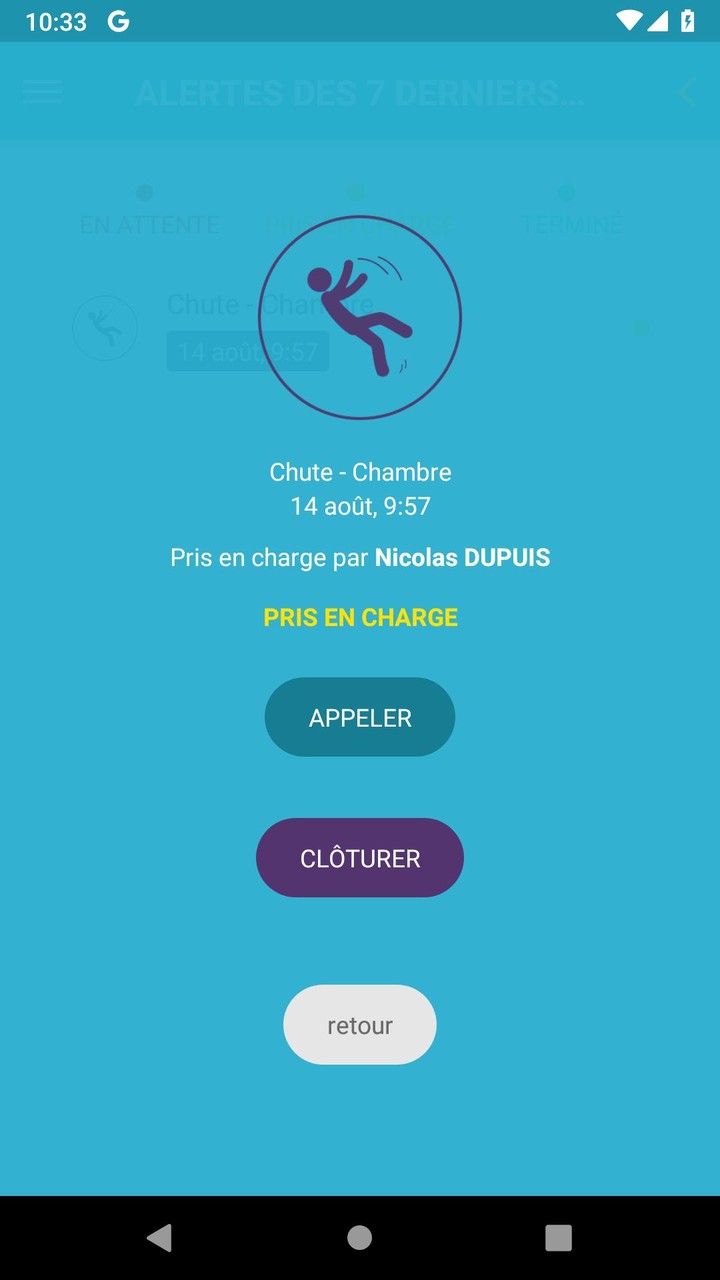Screen dimensions: 720x1280
Task: Go to the system home screen
Action: 360,1238
